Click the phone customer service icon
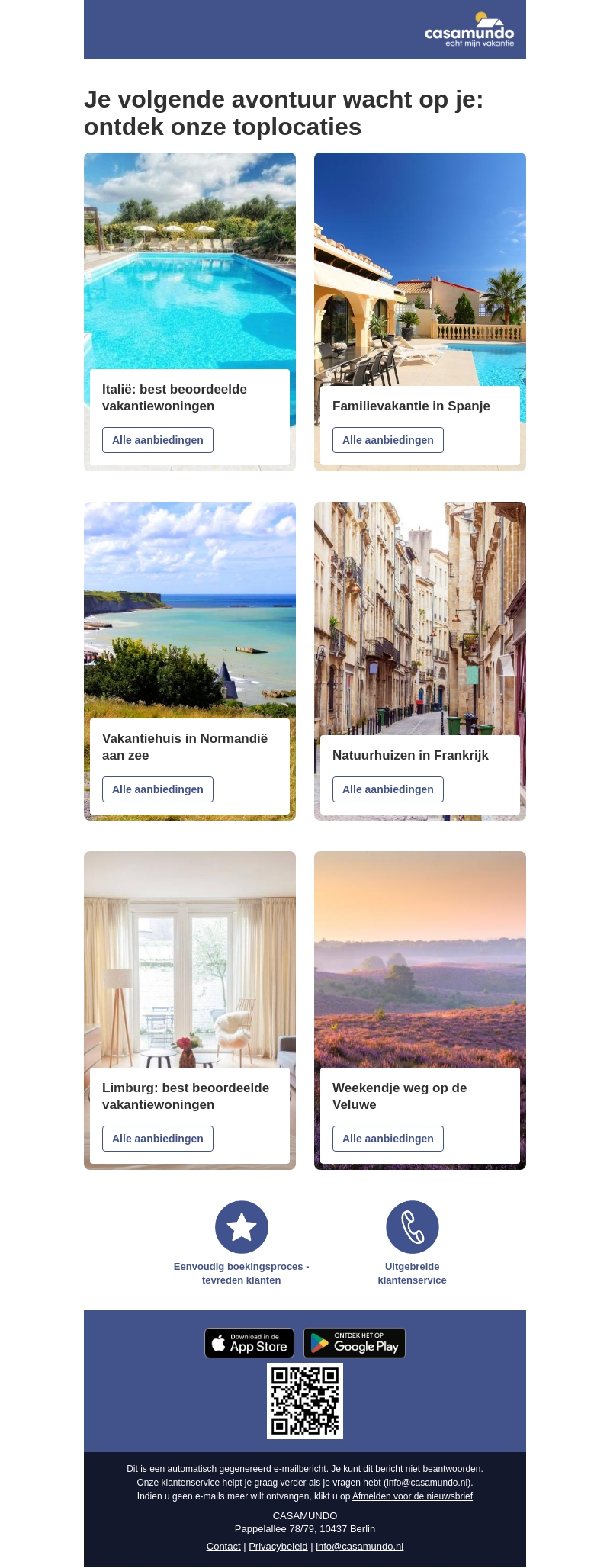 (x=412, y=1226)
